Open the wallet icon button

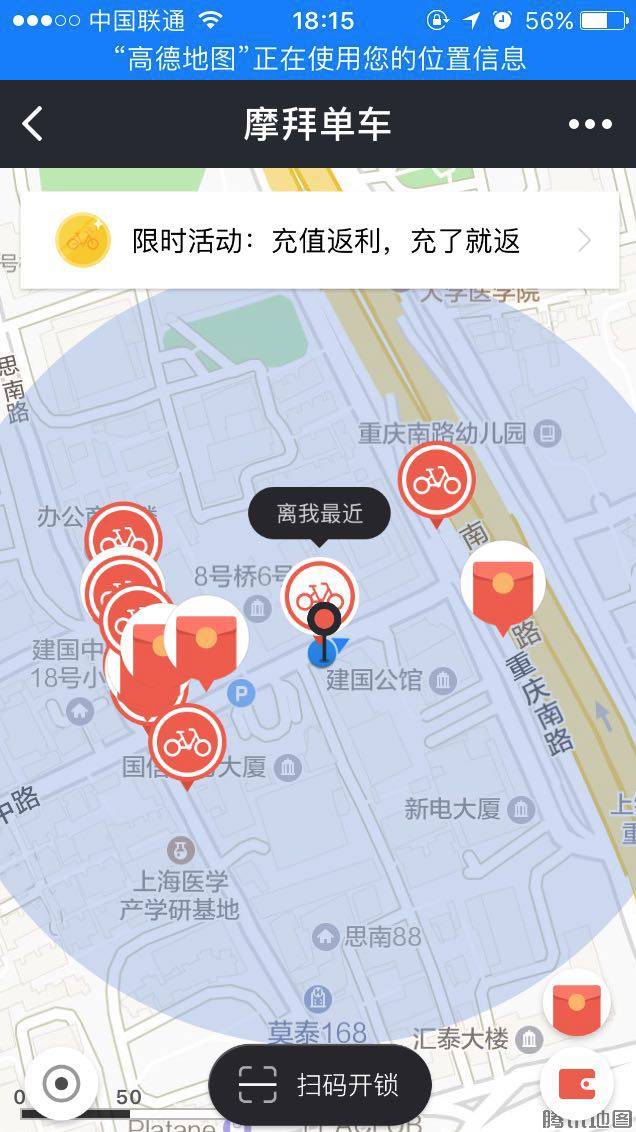(x=576, y=1084)
